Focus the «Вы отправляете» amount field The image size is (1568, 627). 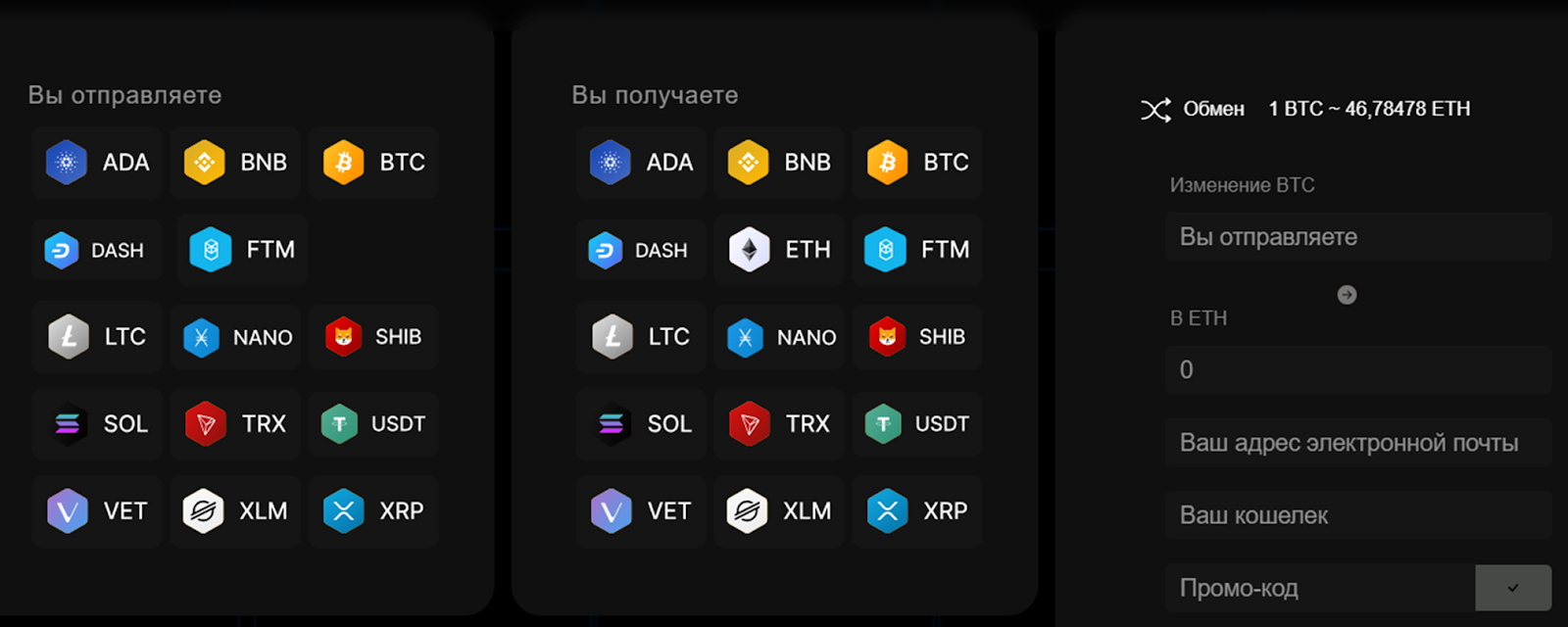1357,237
